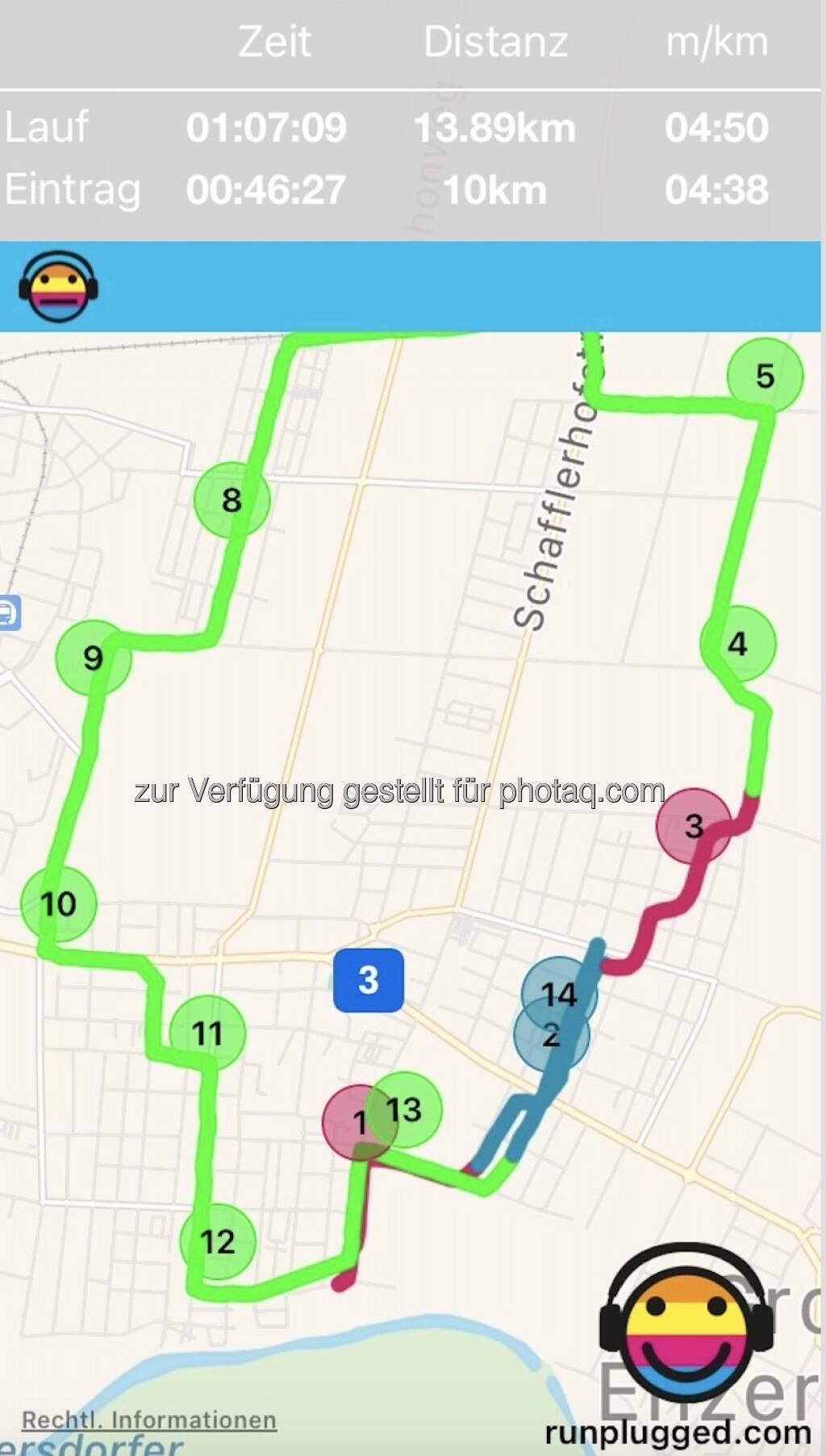826x1456 pixels.
Task: Open the Rechtl. Informationen link
Action: click(x=148, y=1419)
